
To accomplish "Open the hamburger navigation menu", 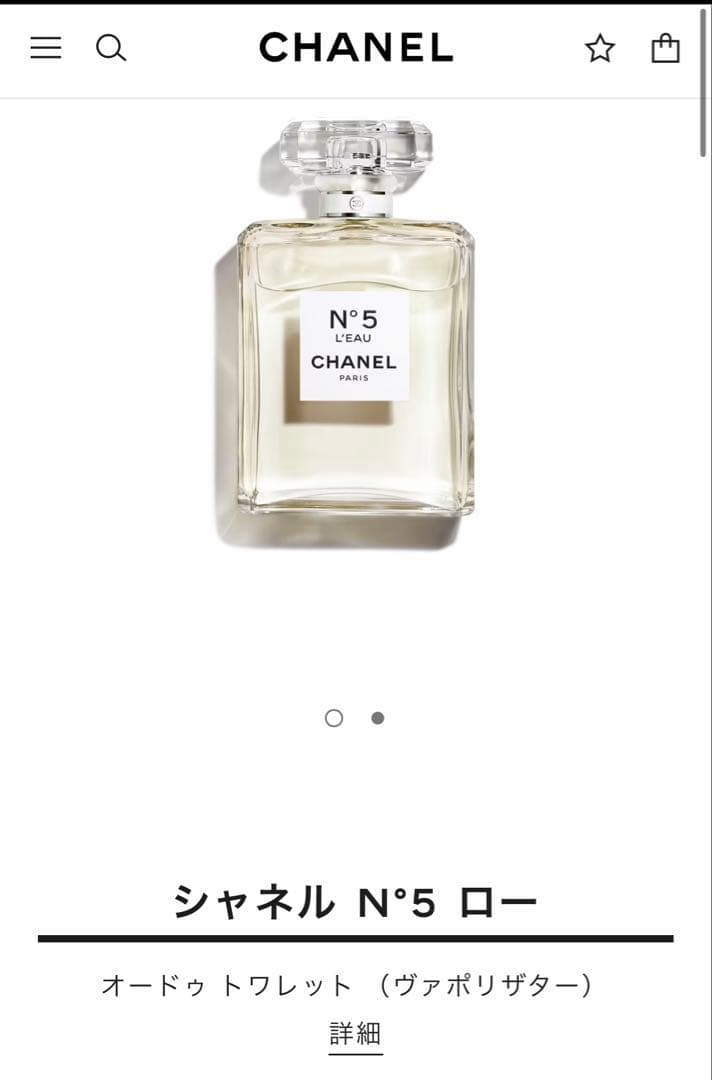I will (45, 48).
